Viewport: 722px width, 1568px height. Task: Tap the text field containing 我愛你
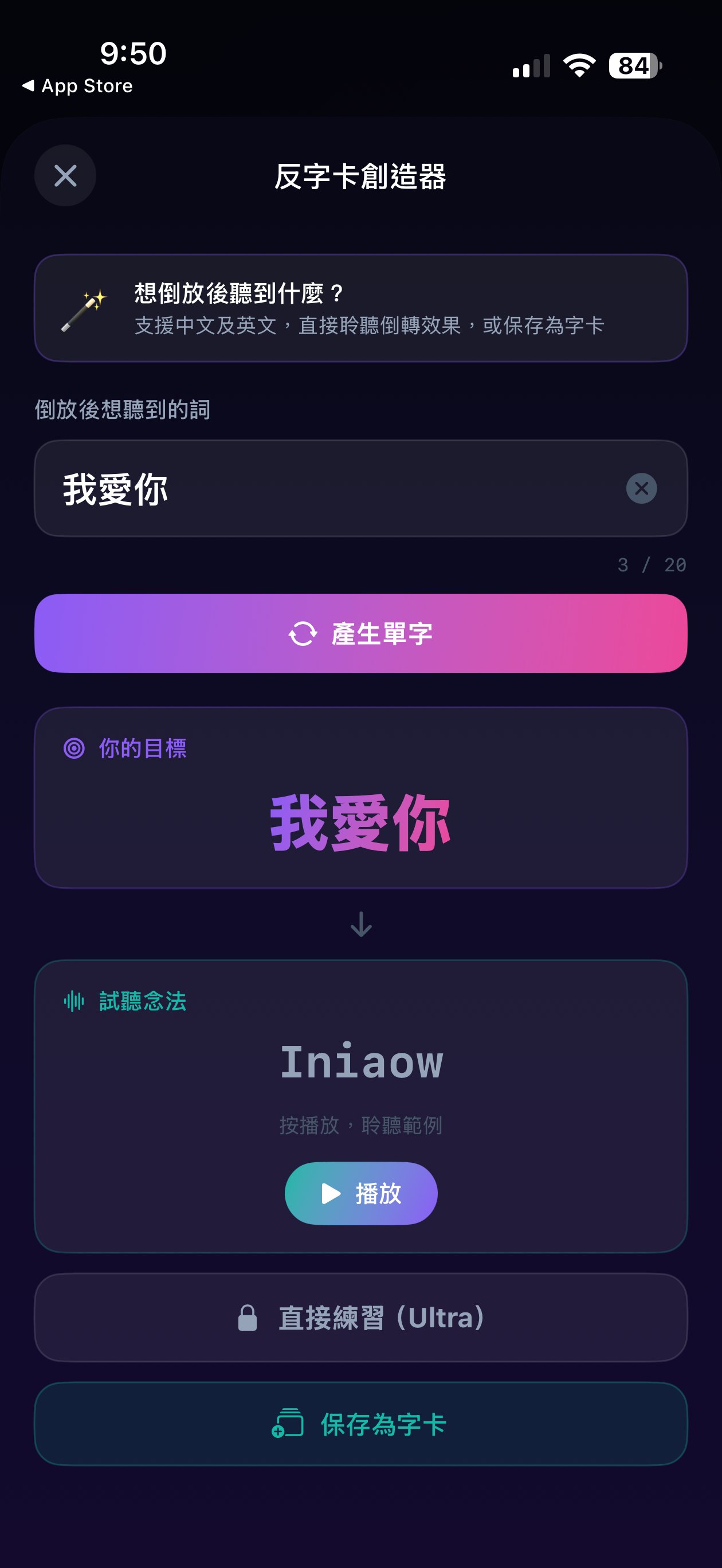pyautogui.click(x=329, y=489)
